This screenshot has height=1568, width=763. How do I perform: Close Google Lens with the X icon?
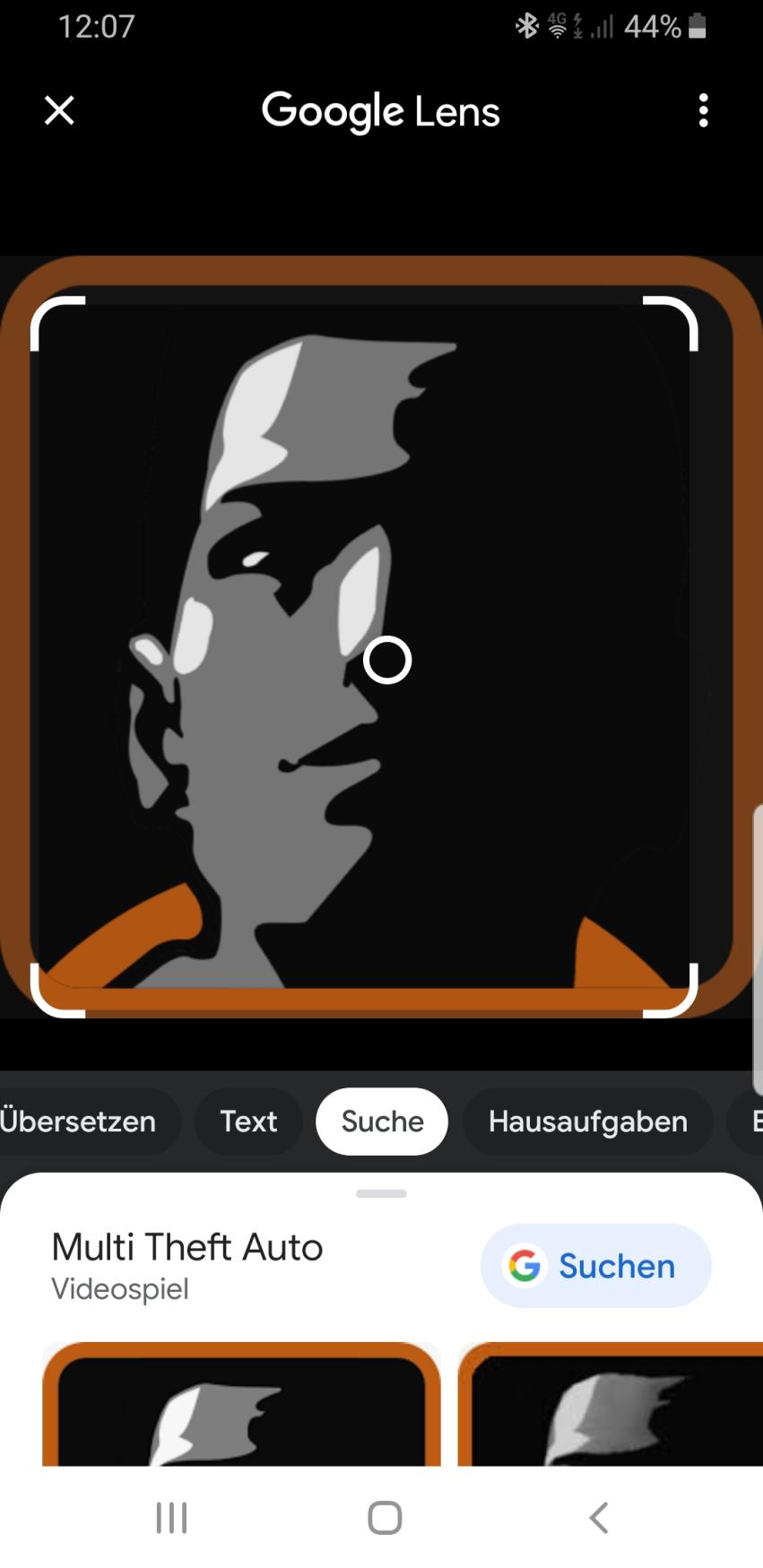58,110
